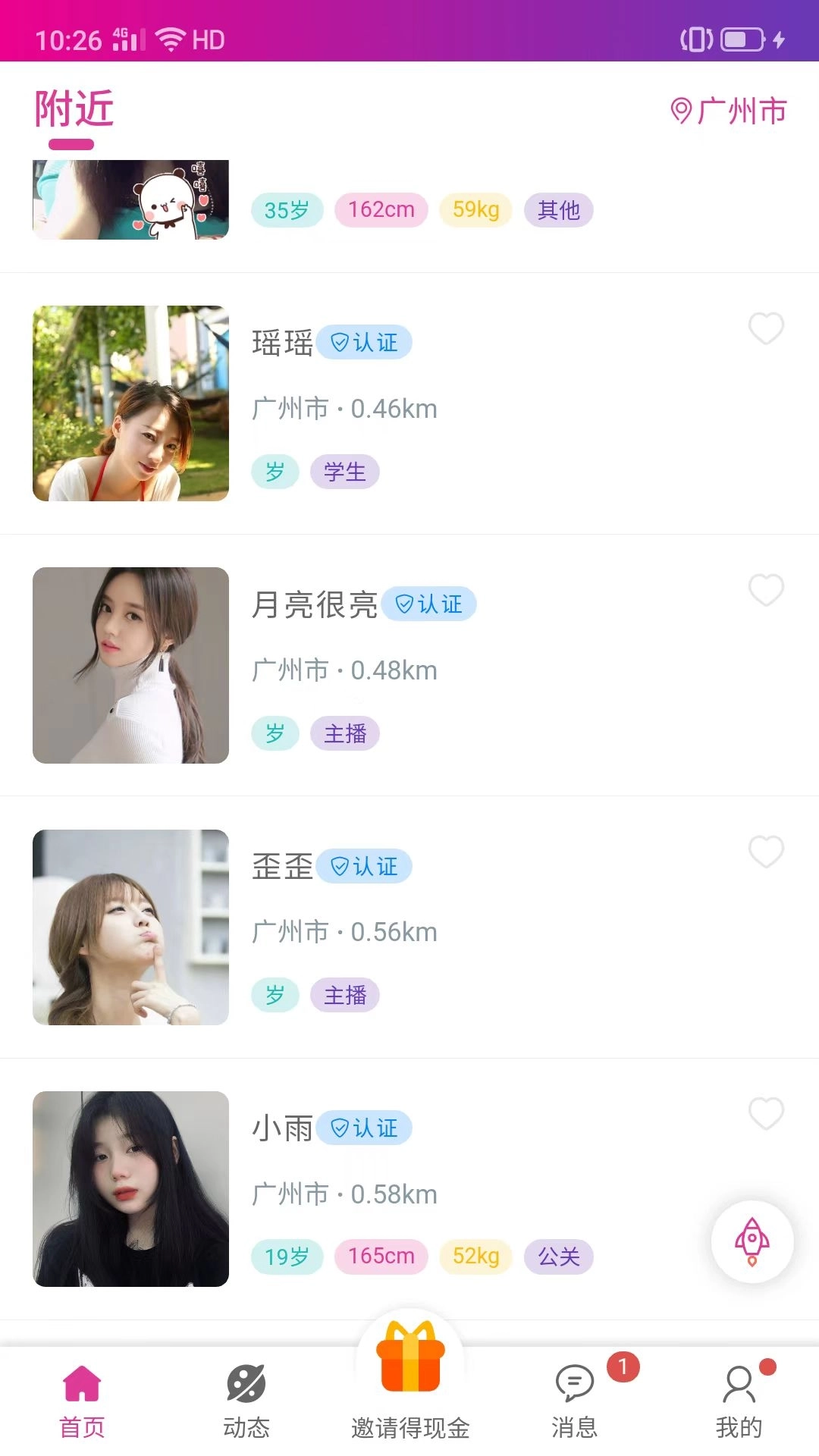Open the 广州市 city selector
The image size is (819, 1456).
point(741,110)
